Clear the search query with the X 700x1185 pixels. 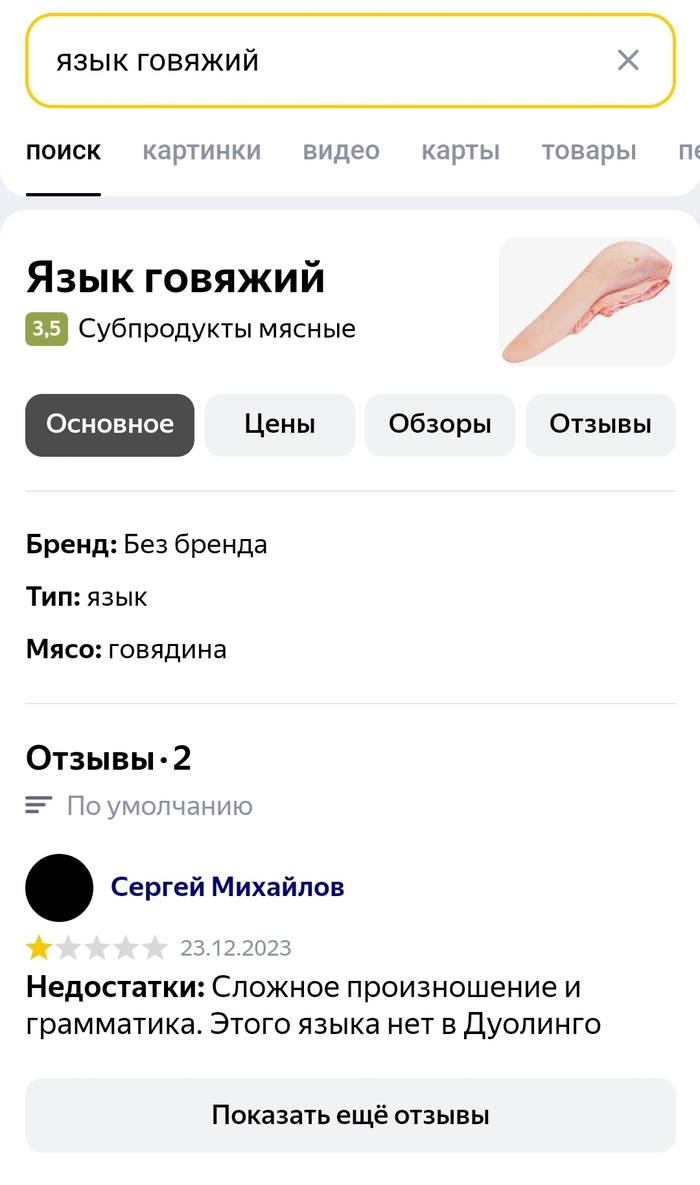pyautogui.click(x=628, y=60)
